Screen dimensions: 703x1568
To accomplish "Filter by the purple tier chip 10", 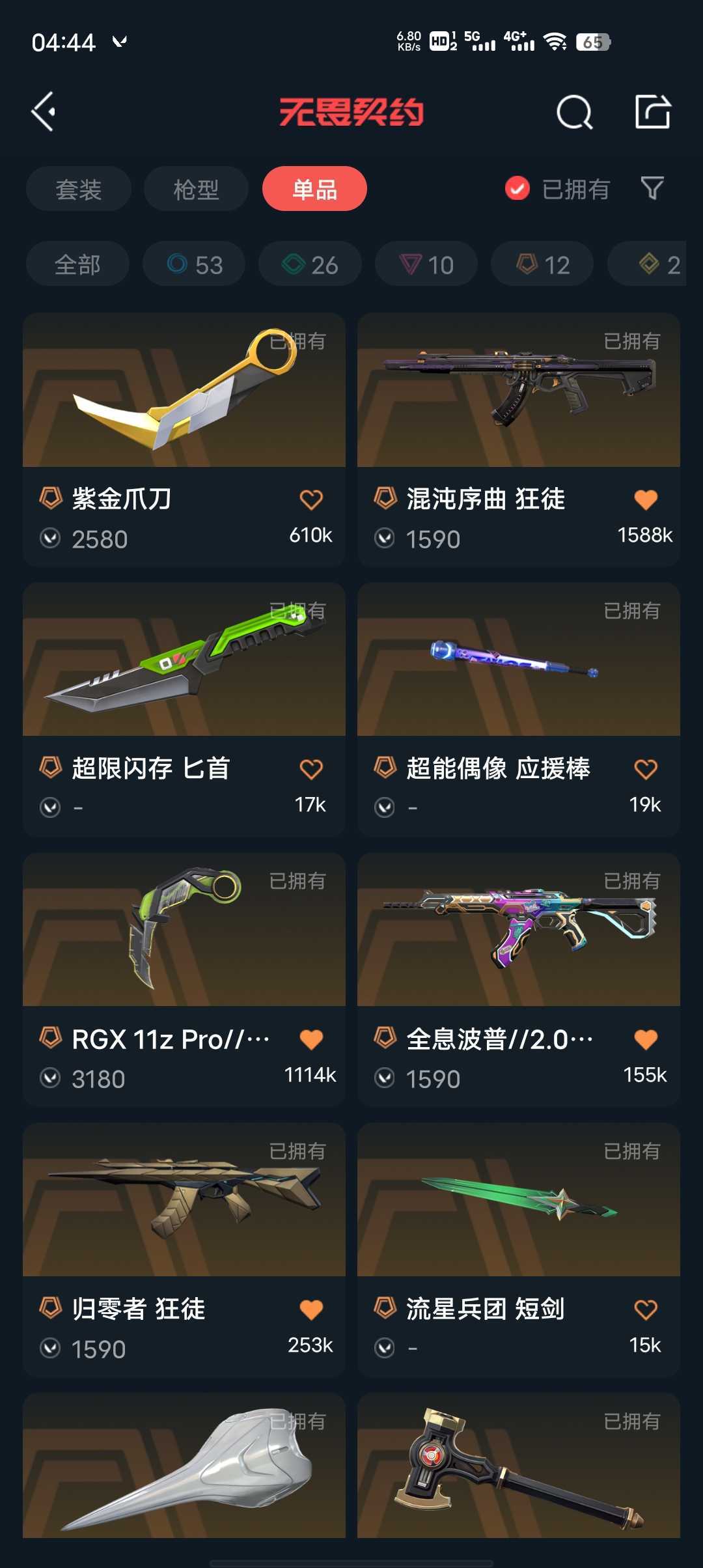I will point(426,264).
